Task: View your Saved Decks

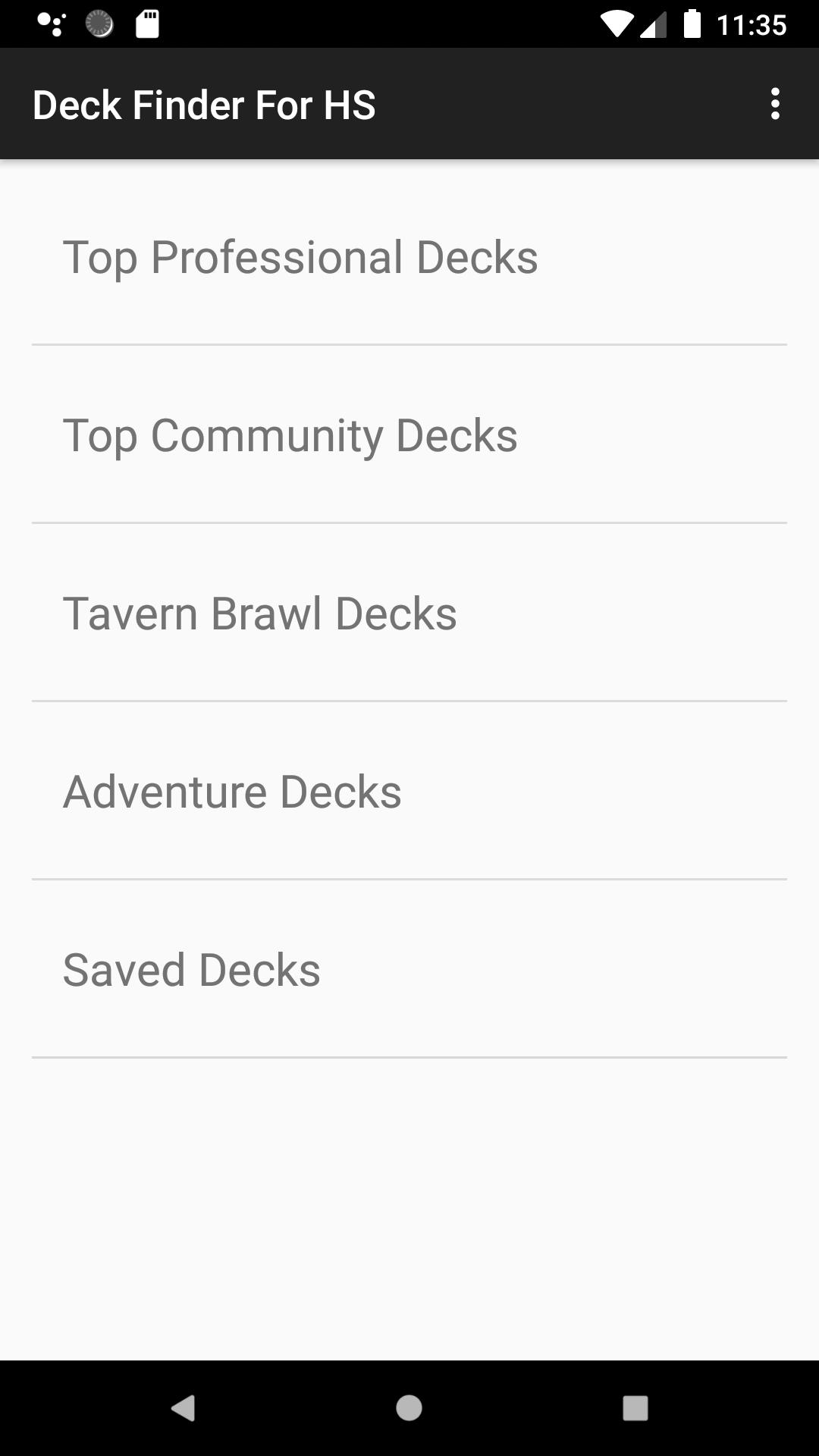Action: (x=190, y=968)
